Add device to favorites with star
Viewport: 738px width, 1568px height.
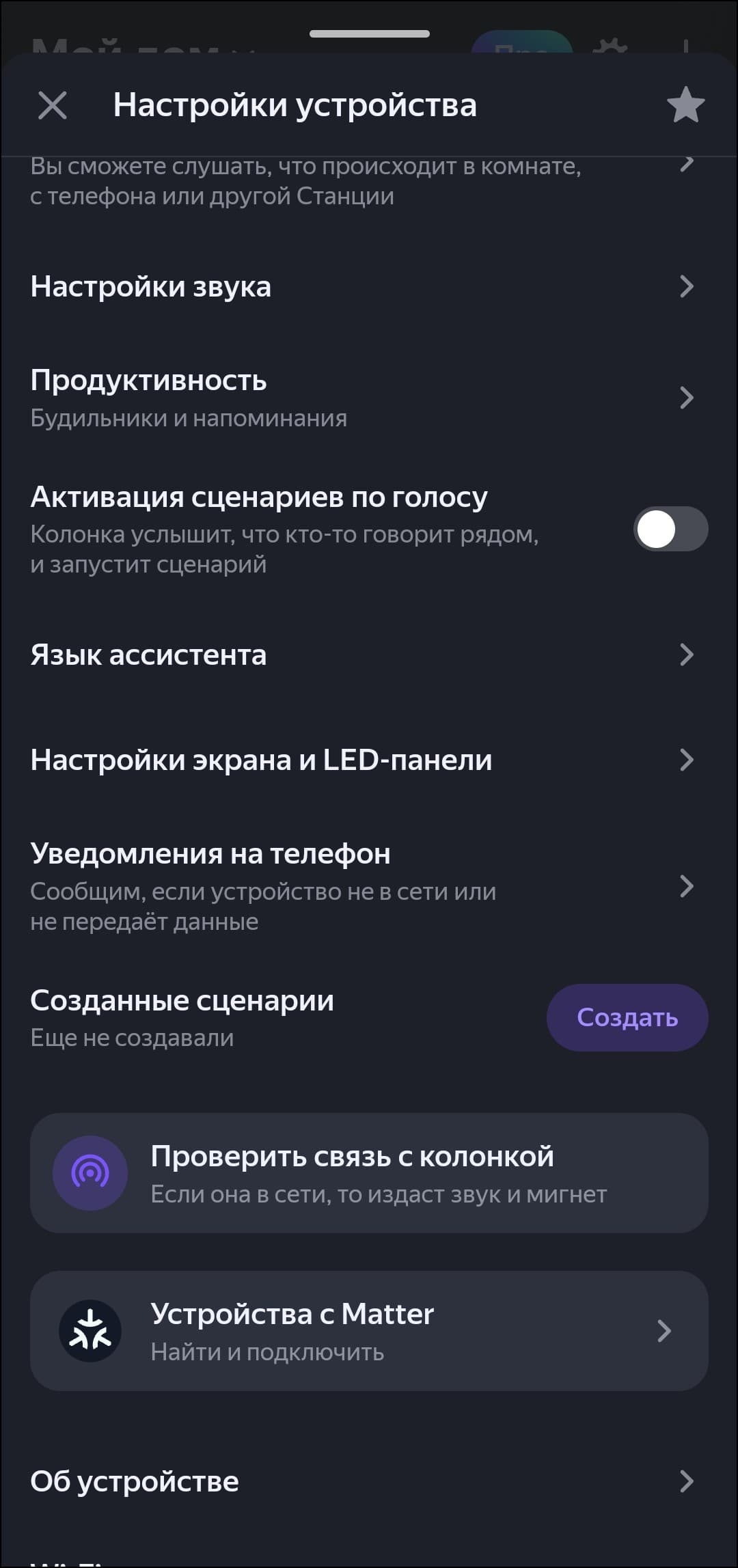pos(685,105)
